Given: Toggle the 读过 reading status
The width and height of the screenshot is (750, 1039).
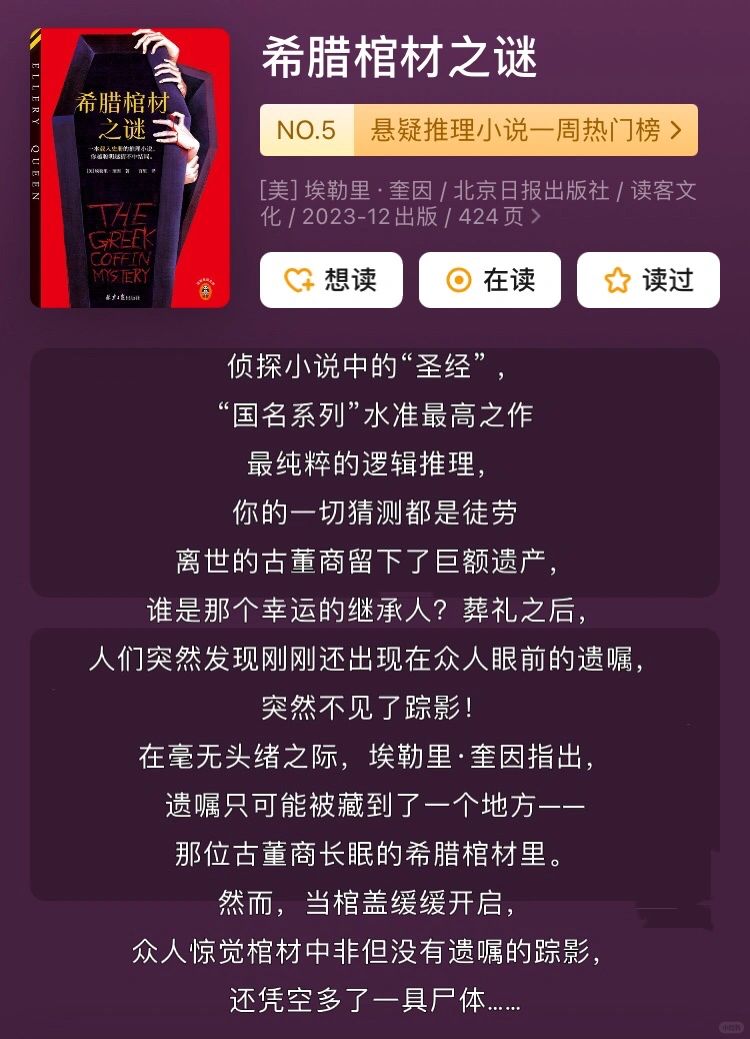Looking at the screenshot, I should tap(647, 280).
